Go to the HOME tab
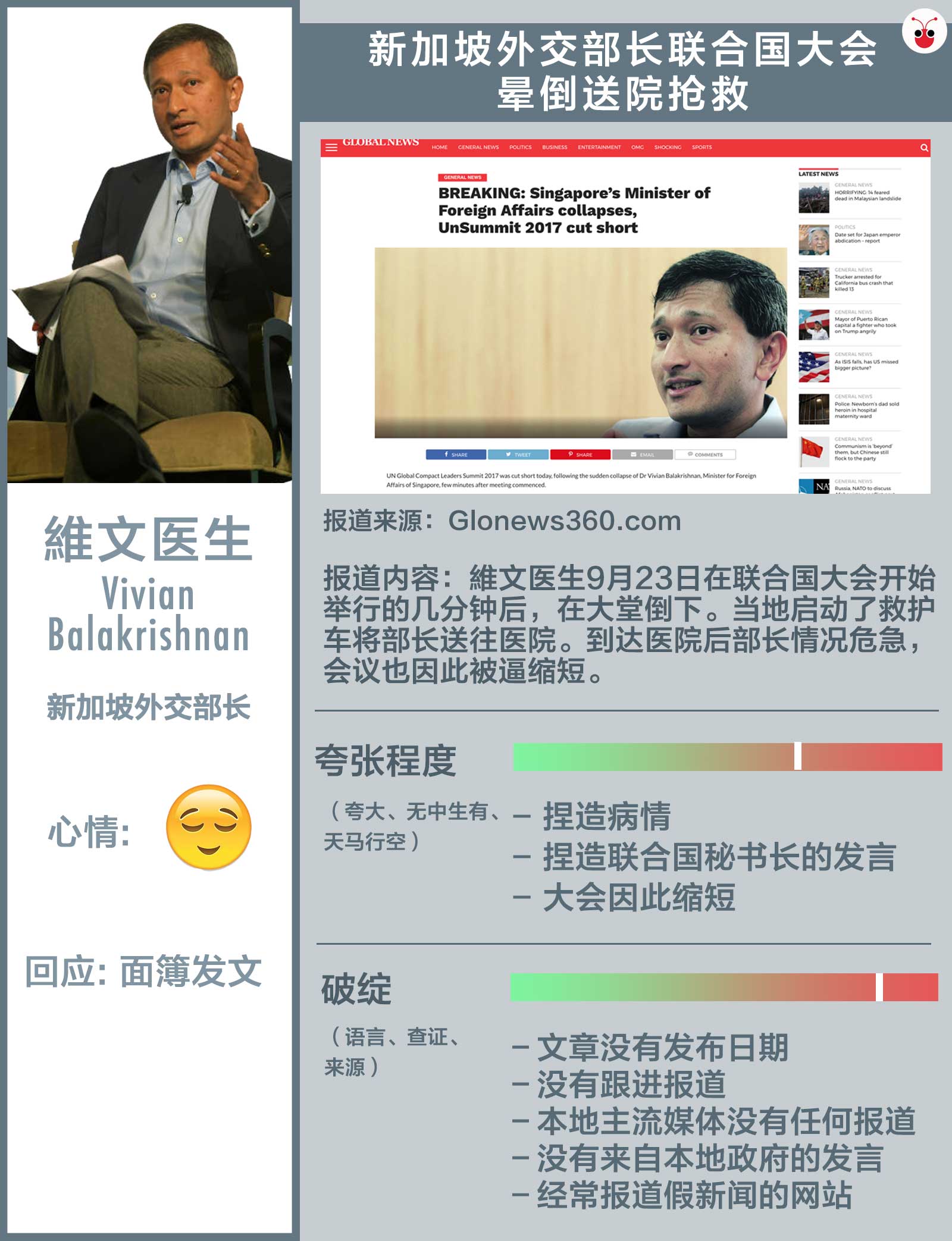Image resolution: width=952 pixels, height=1241 pixels. pos(439,146)
